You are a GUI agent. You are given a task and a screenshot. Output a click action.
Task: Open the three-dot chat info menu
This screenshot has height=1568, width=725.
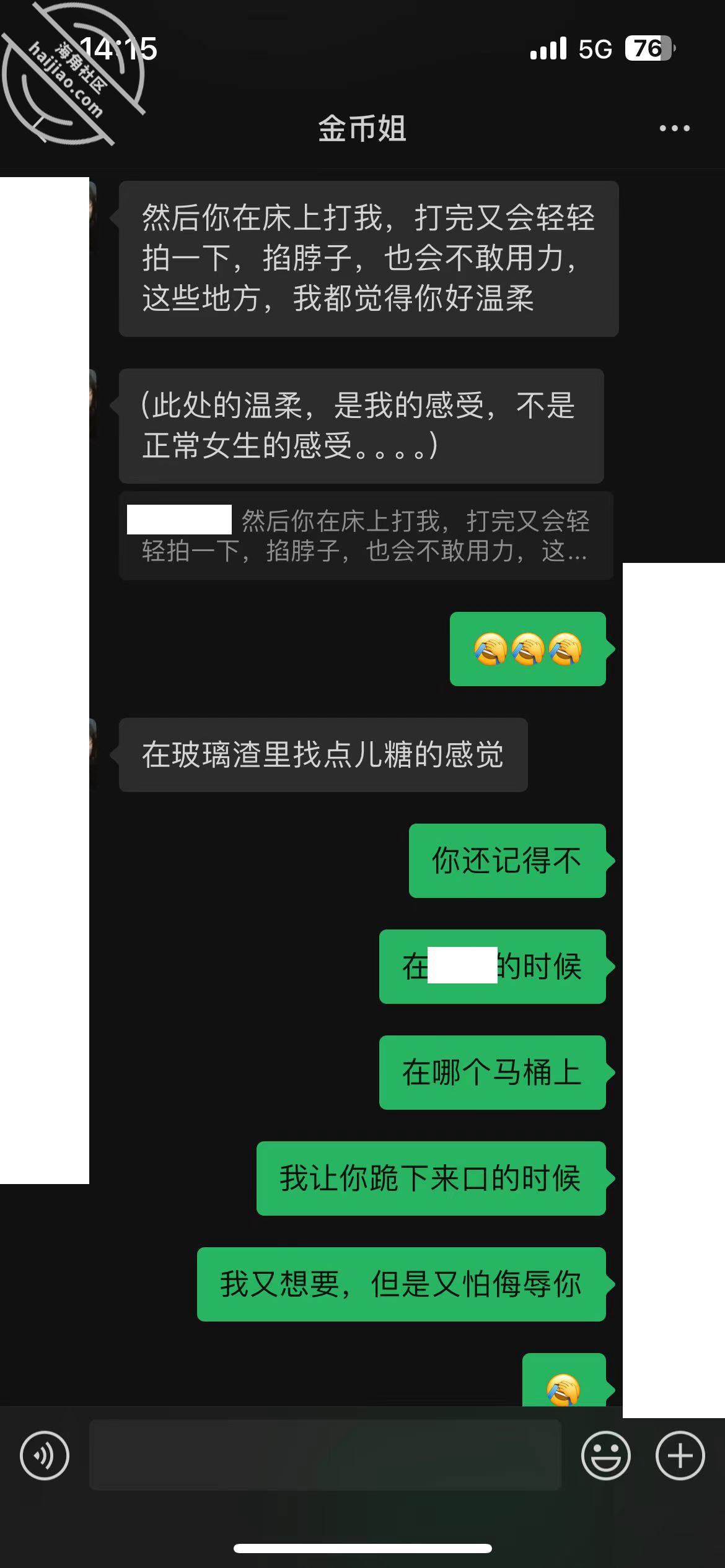pos(674,128)
